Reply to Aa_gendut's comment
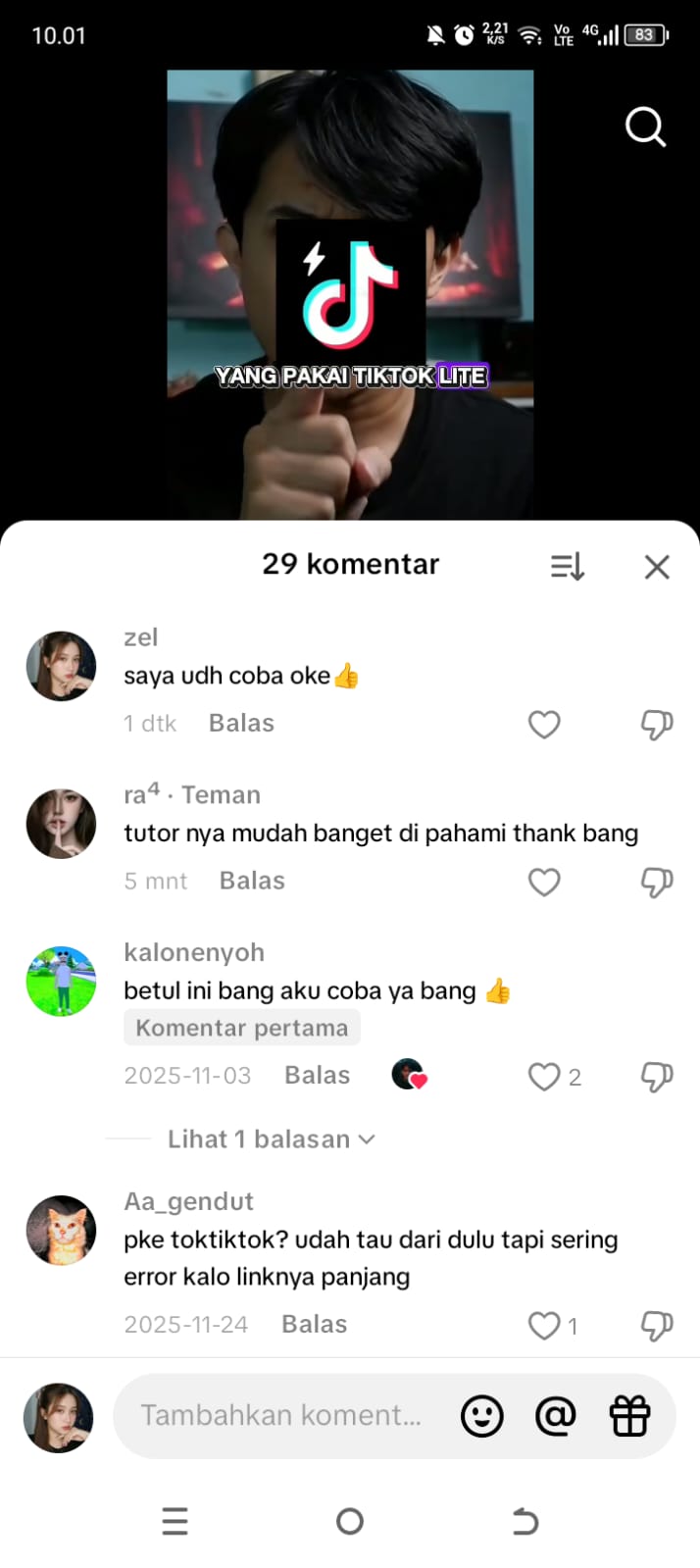This screenshot has width=700, height=1568. [314, 1325]
